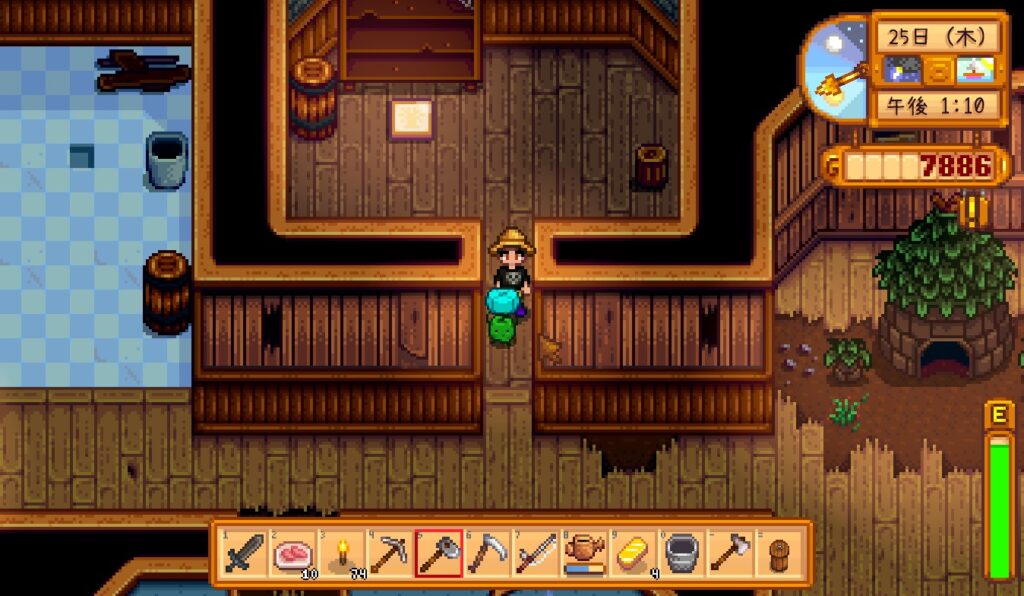The width and height of the screenshot is (1024, 596).
Task: Select the torch stack in slot 3
Action: pyautogui.click(x=342, y=554)
